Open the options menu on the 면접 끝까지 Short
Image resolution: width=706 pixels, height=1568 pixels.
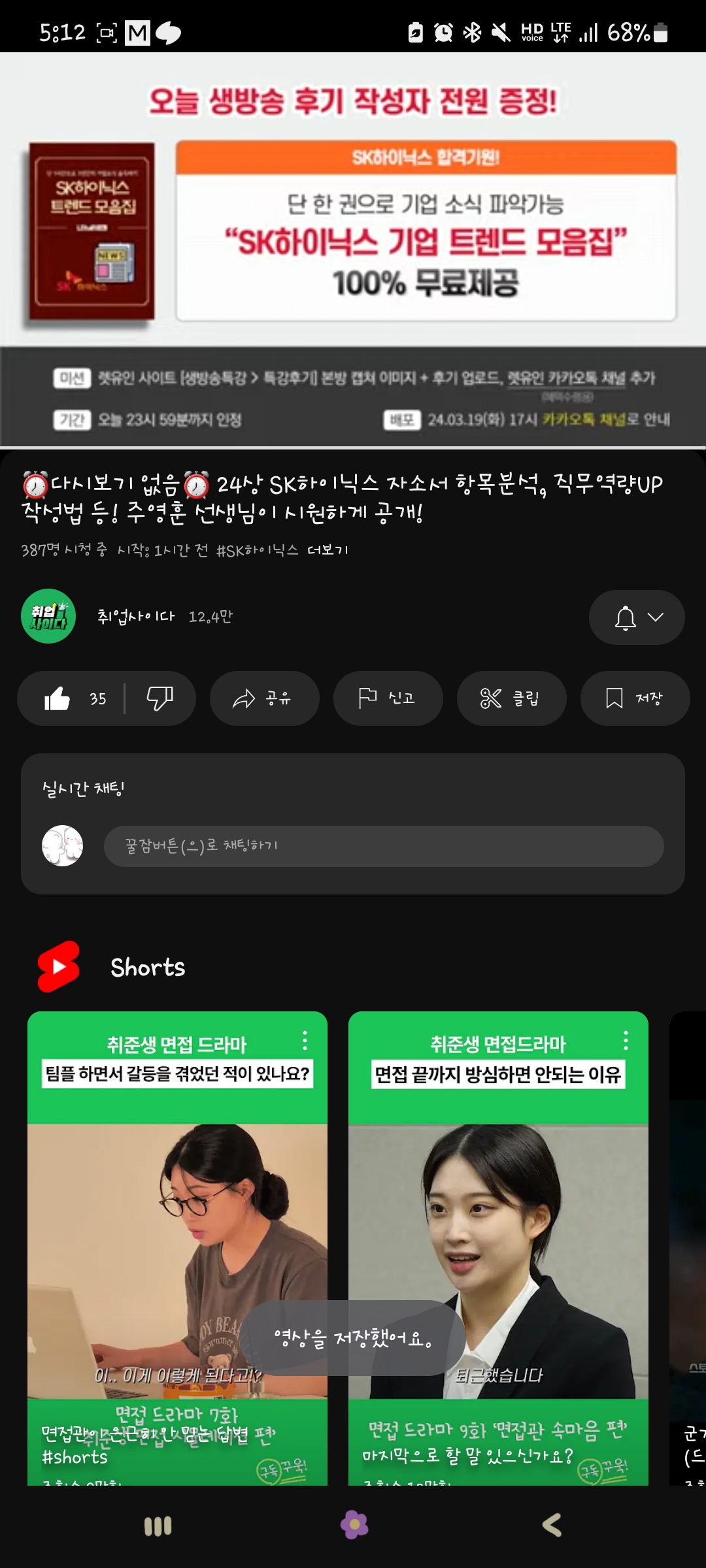(626, 1041)
